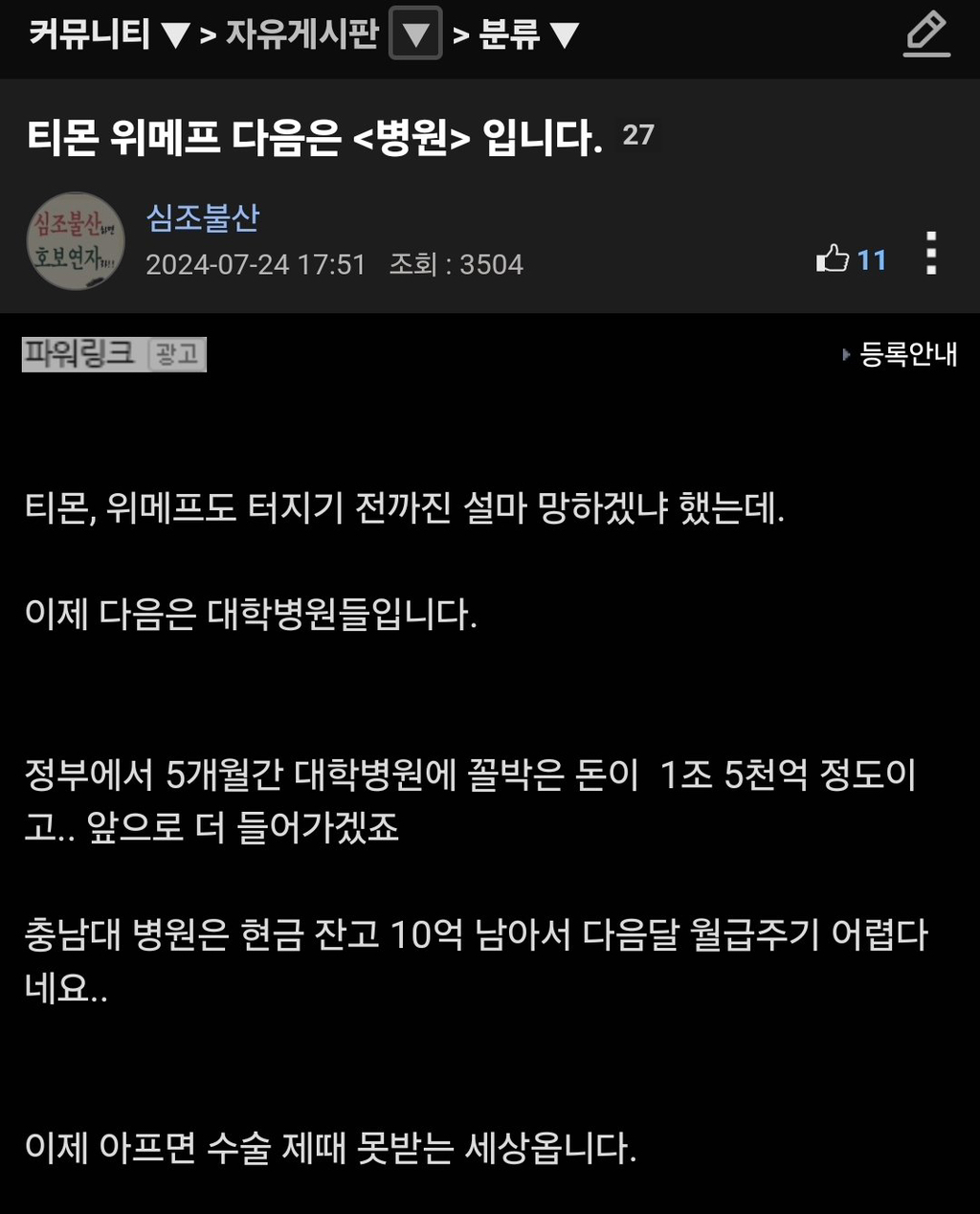This screenshot has width=980, height=1214.
Task: Open the 자유게시판 board selector dropdown
Action: pyautogui.click(x=415, y=34)
